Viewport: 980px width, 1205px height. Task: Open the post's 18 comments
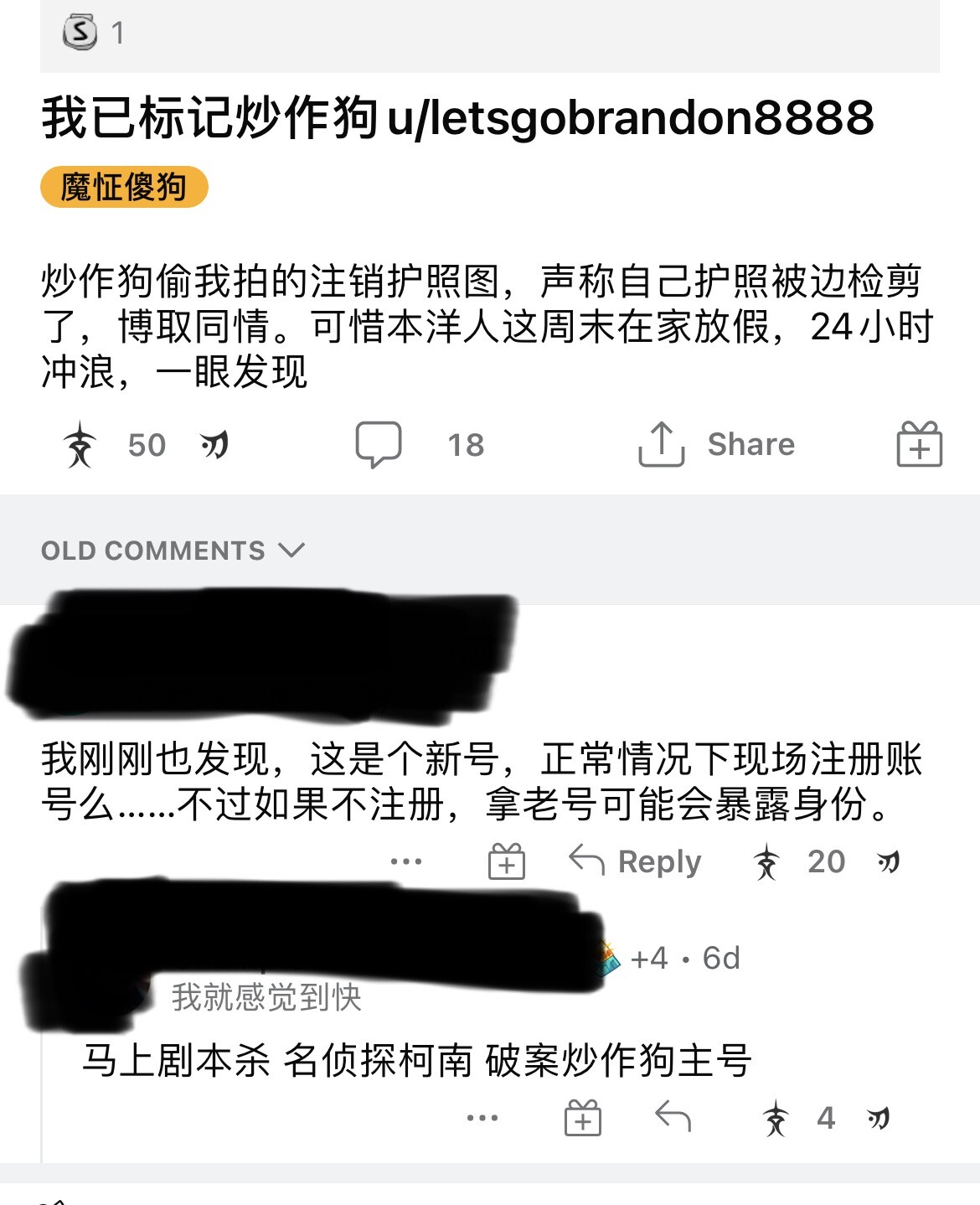coord(379,445)
